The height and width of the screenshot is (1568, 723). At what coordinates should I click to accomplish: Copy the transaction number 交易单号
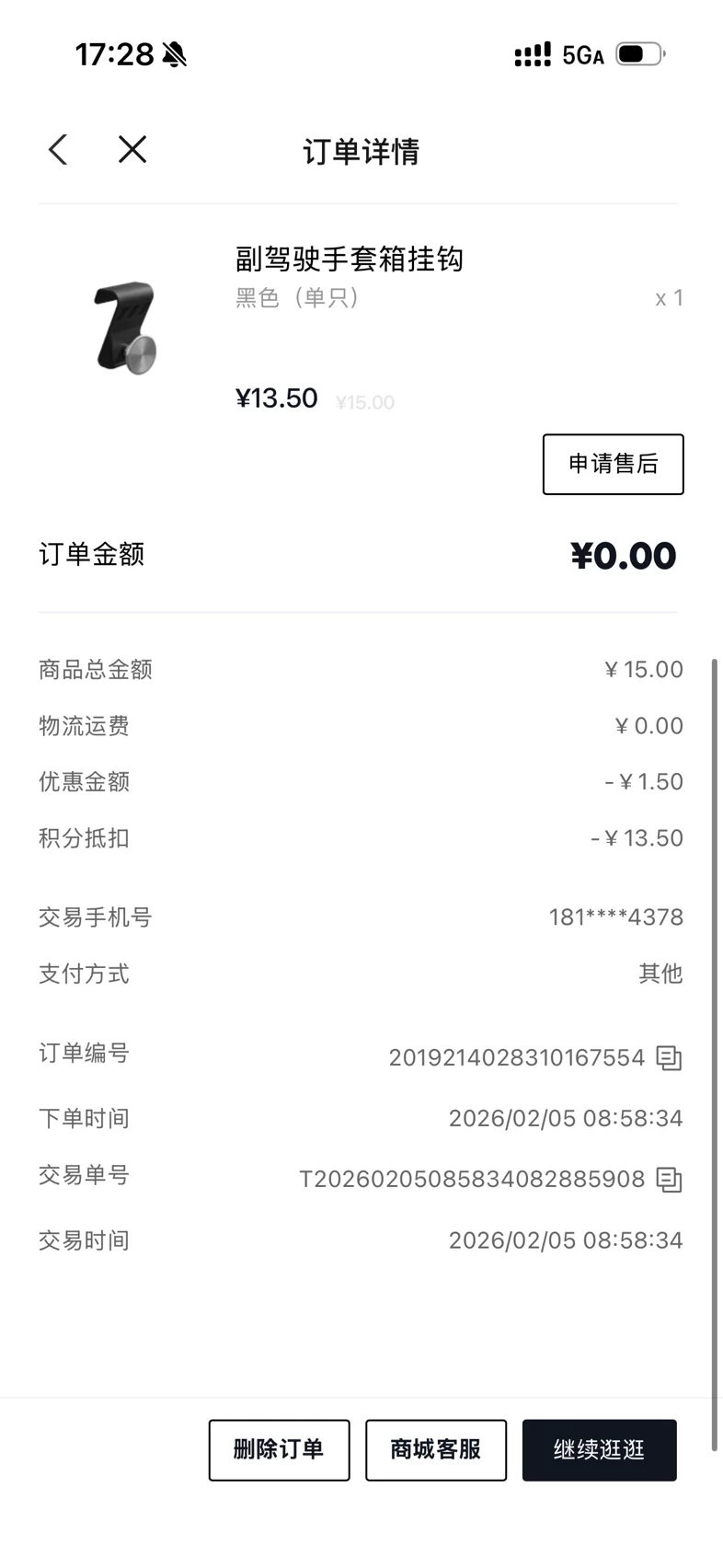click(x=669, y=1180)
